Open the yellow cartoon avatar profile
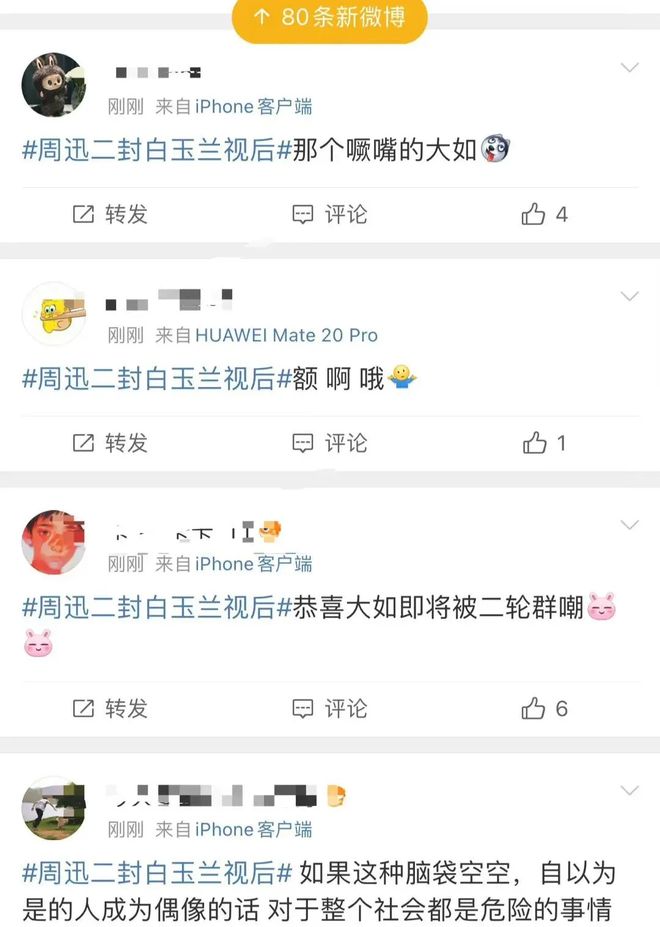Screen dimensions: 660x927 53,314
